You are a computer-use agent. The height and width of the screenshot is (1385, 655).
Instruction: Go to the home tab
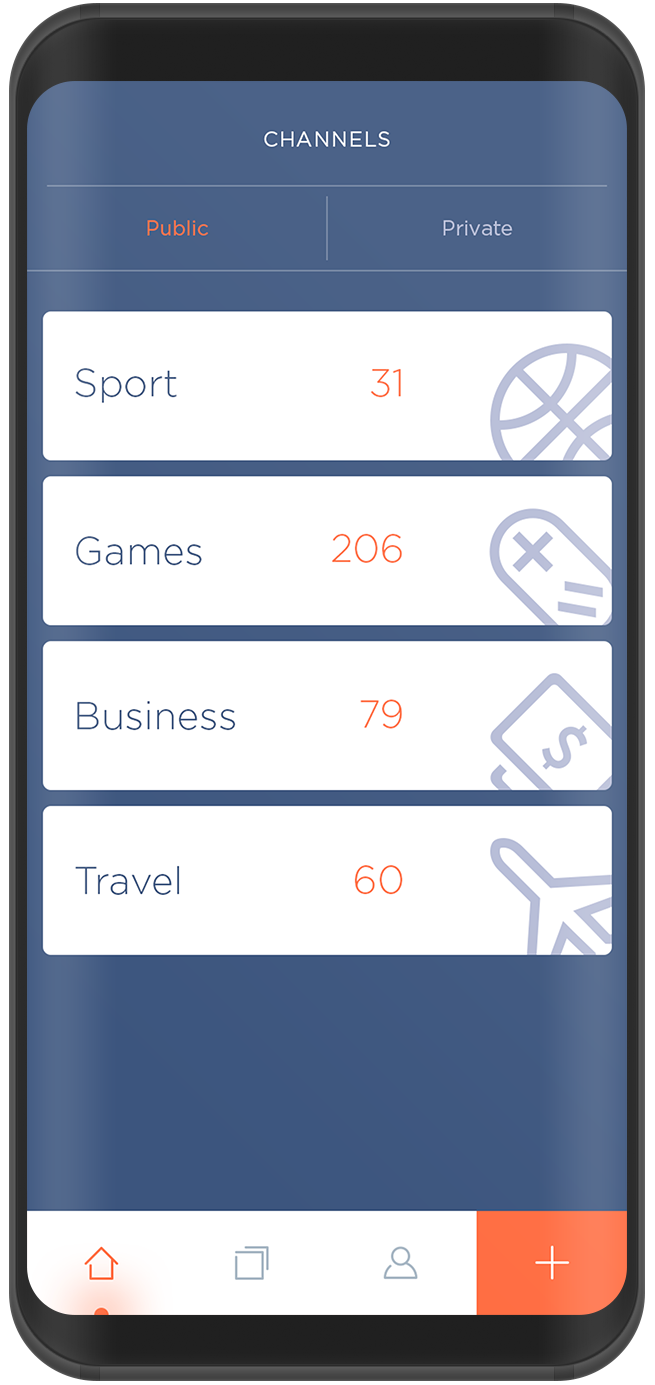click(101, 1263)
